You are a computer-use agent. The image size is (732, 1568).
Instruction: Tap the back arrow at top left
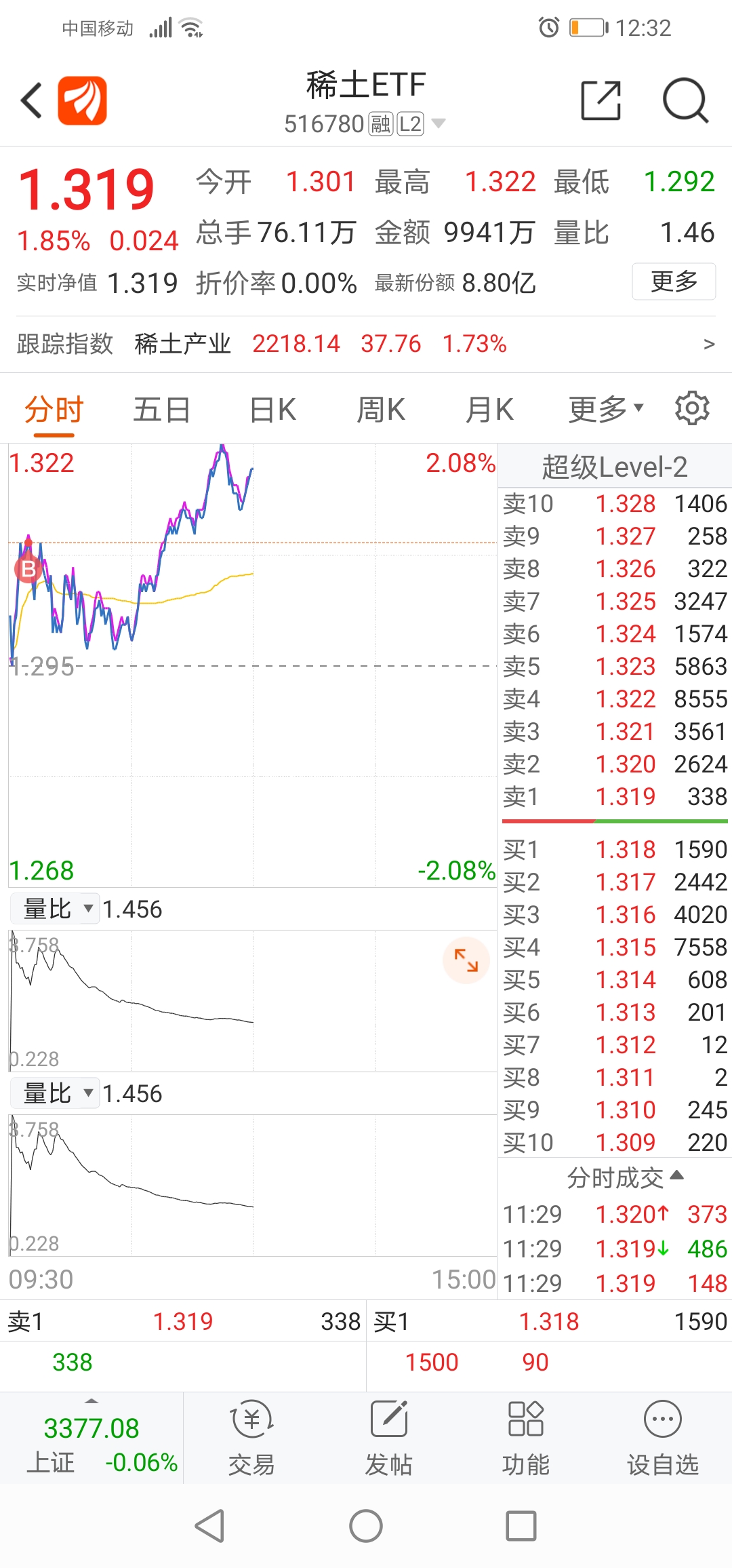30,99
